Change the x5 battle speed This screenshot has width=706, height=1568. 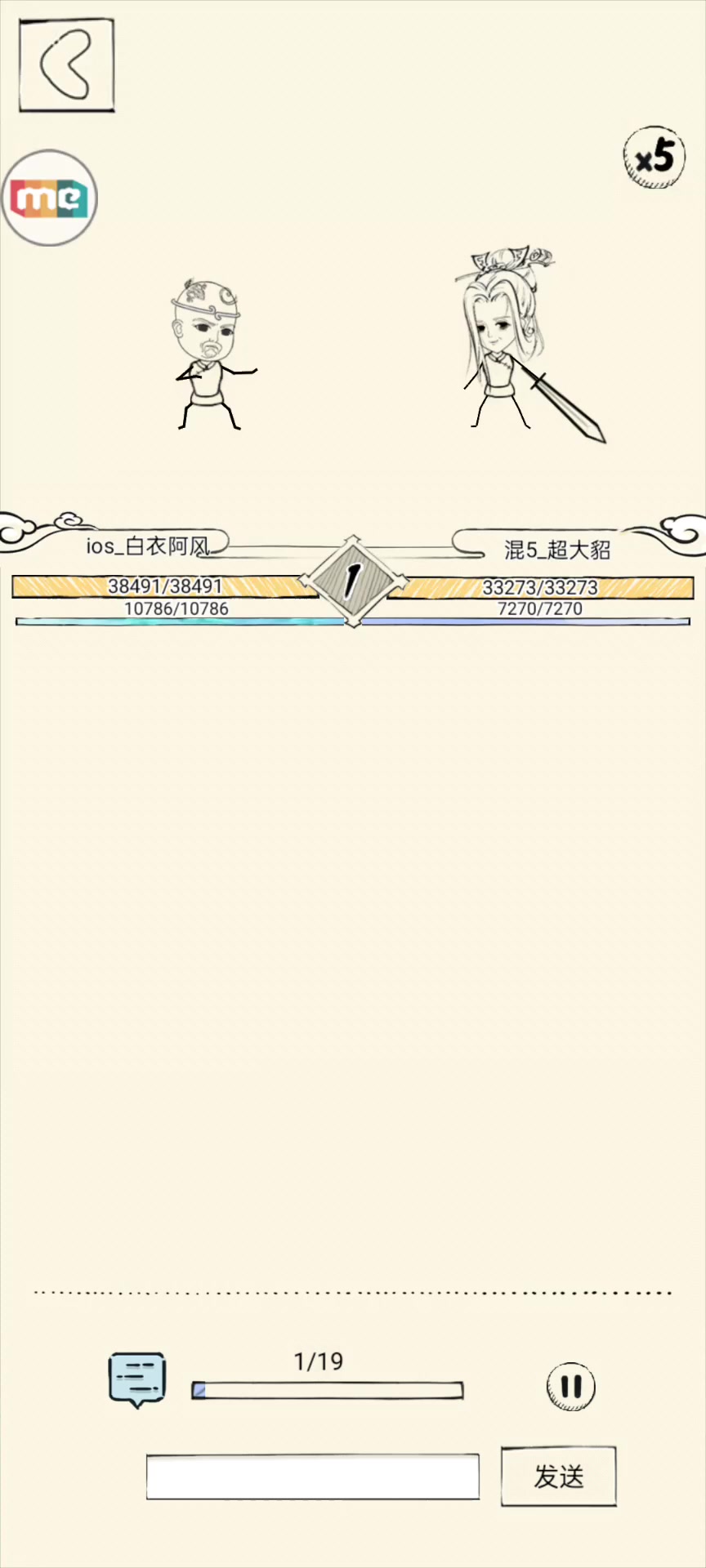tap(654, 157)
